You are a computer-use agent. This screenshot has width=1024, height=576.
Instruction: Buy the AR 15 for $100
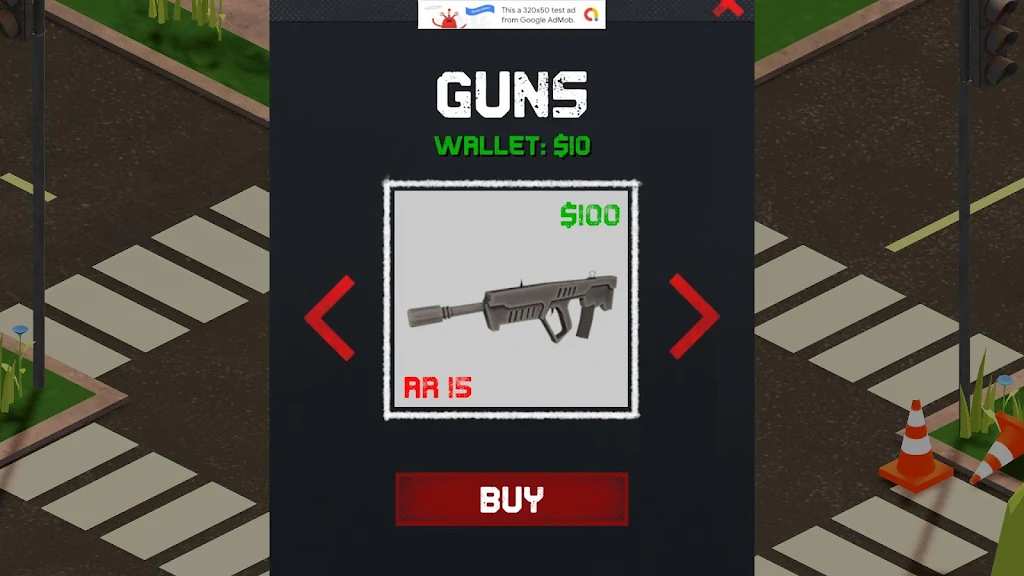pos(511,499)
